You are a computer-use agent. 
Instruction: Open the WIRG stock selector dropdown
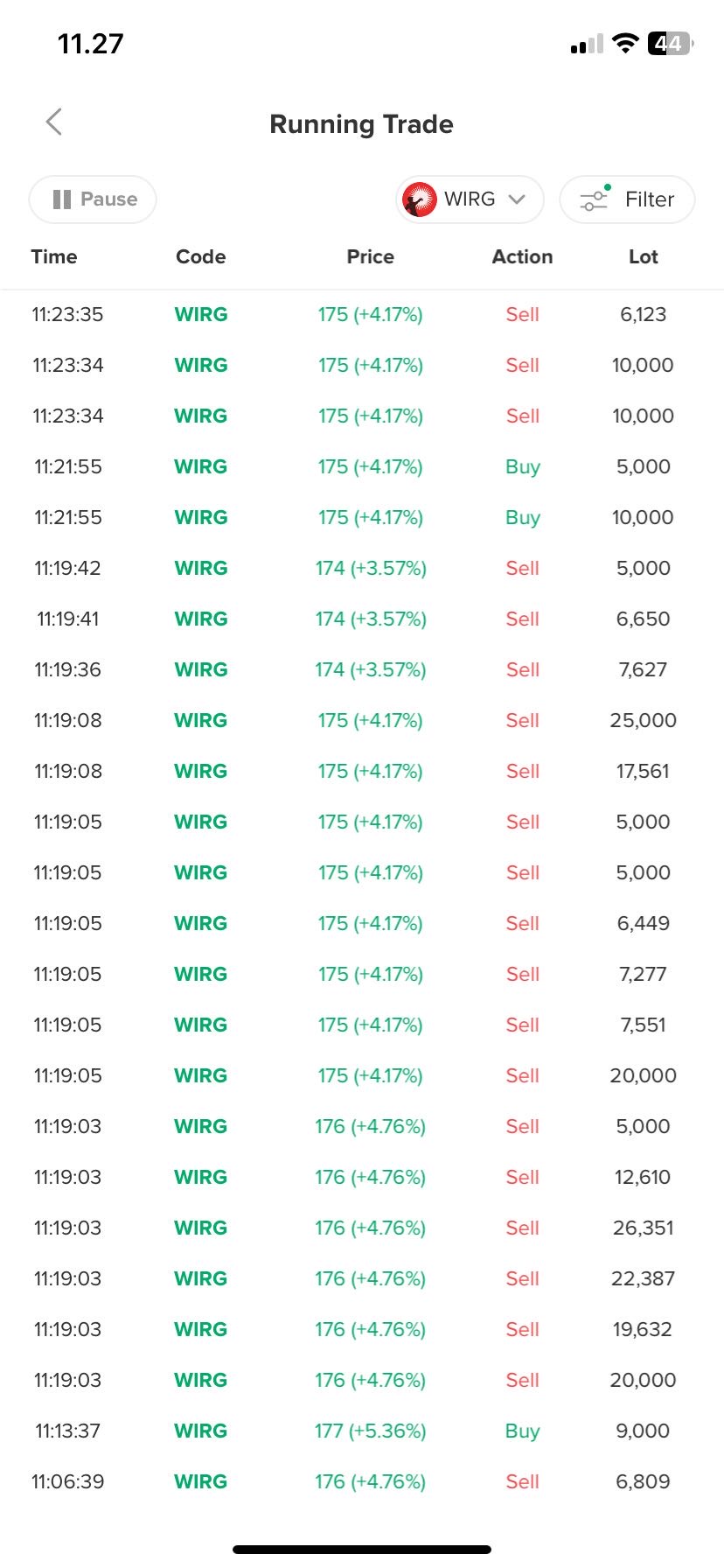tap(470, 199)
